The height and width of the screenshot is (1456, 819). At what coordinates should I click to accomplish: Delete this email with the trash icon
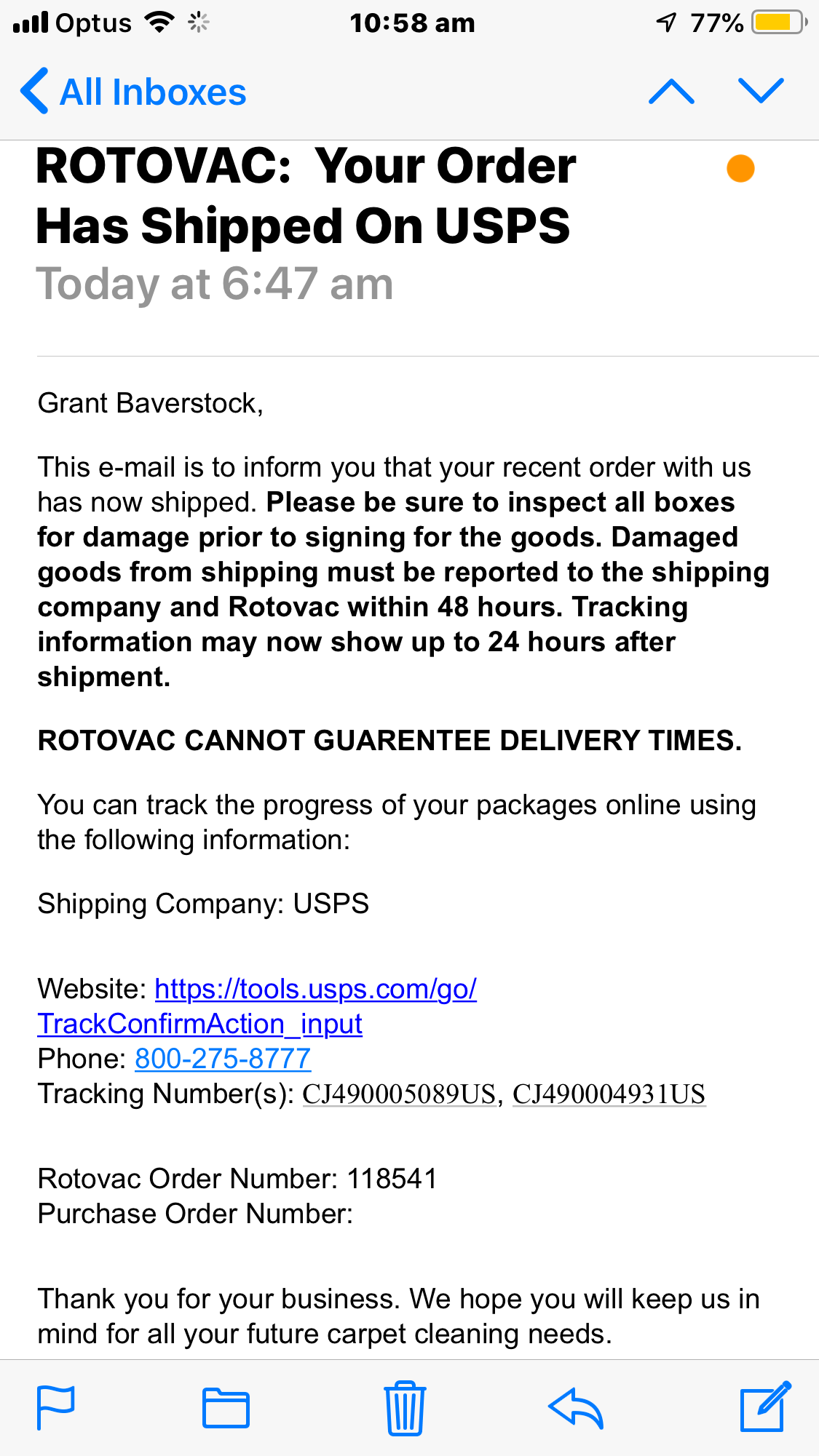pos(405,1408)
